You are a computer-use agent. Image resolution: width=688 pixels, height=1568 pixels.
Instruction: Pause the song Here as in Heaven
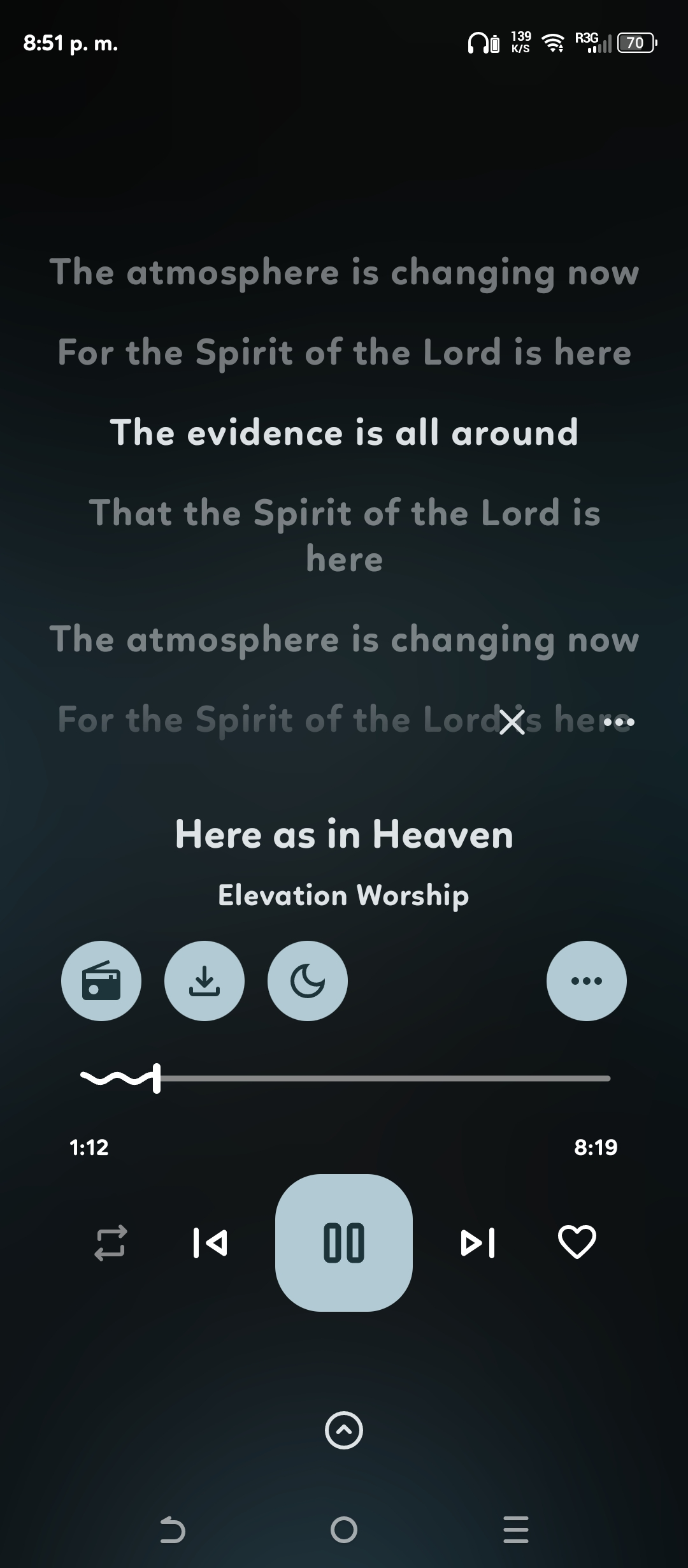click(343, 1242)
